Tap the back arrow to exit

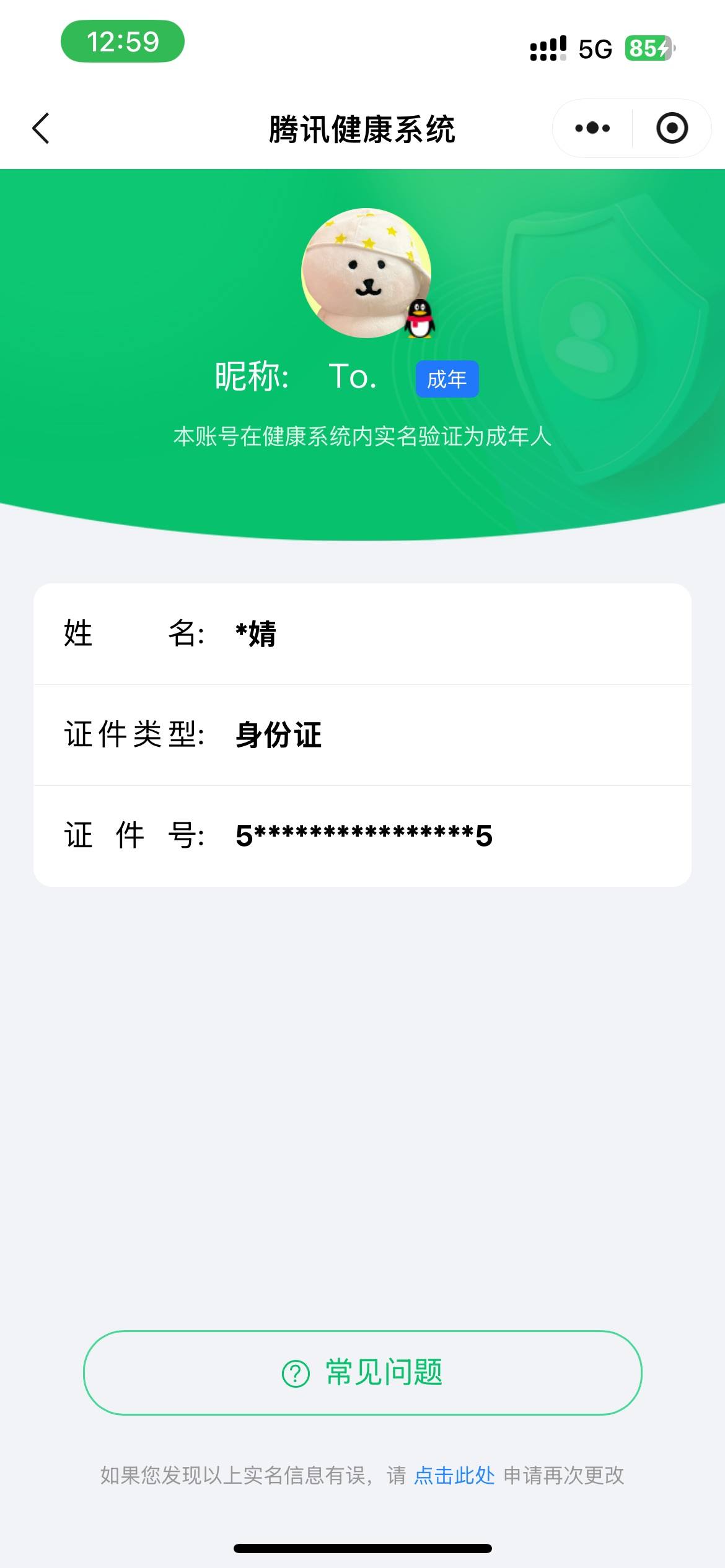pyautogui.click(x=41, y=127)
